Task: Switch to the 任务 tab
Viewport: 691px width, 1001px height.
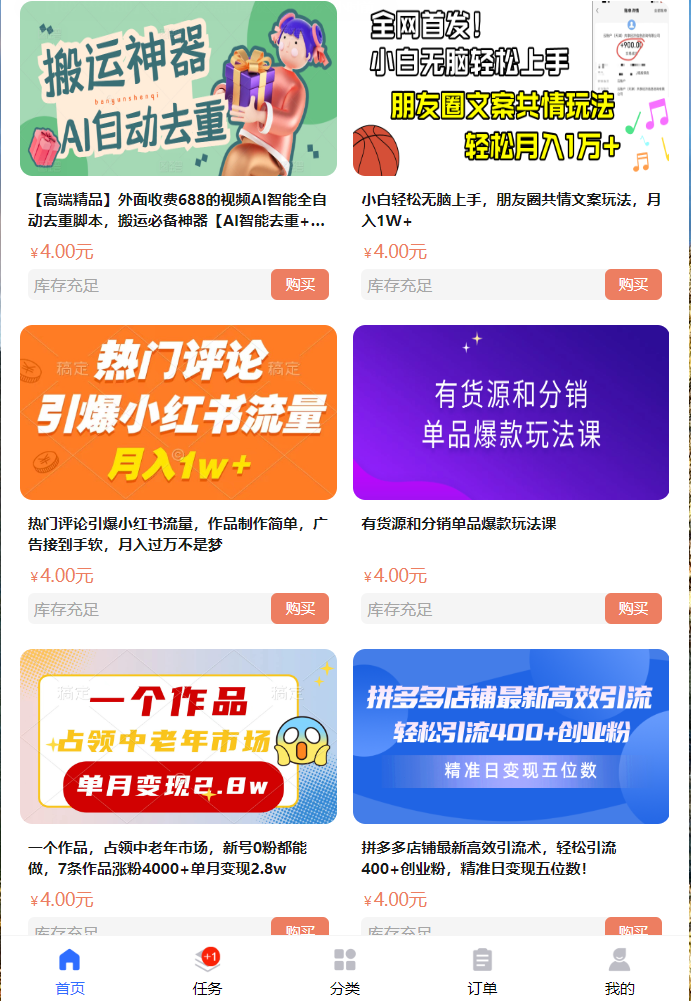Action: tap(207, 972)
